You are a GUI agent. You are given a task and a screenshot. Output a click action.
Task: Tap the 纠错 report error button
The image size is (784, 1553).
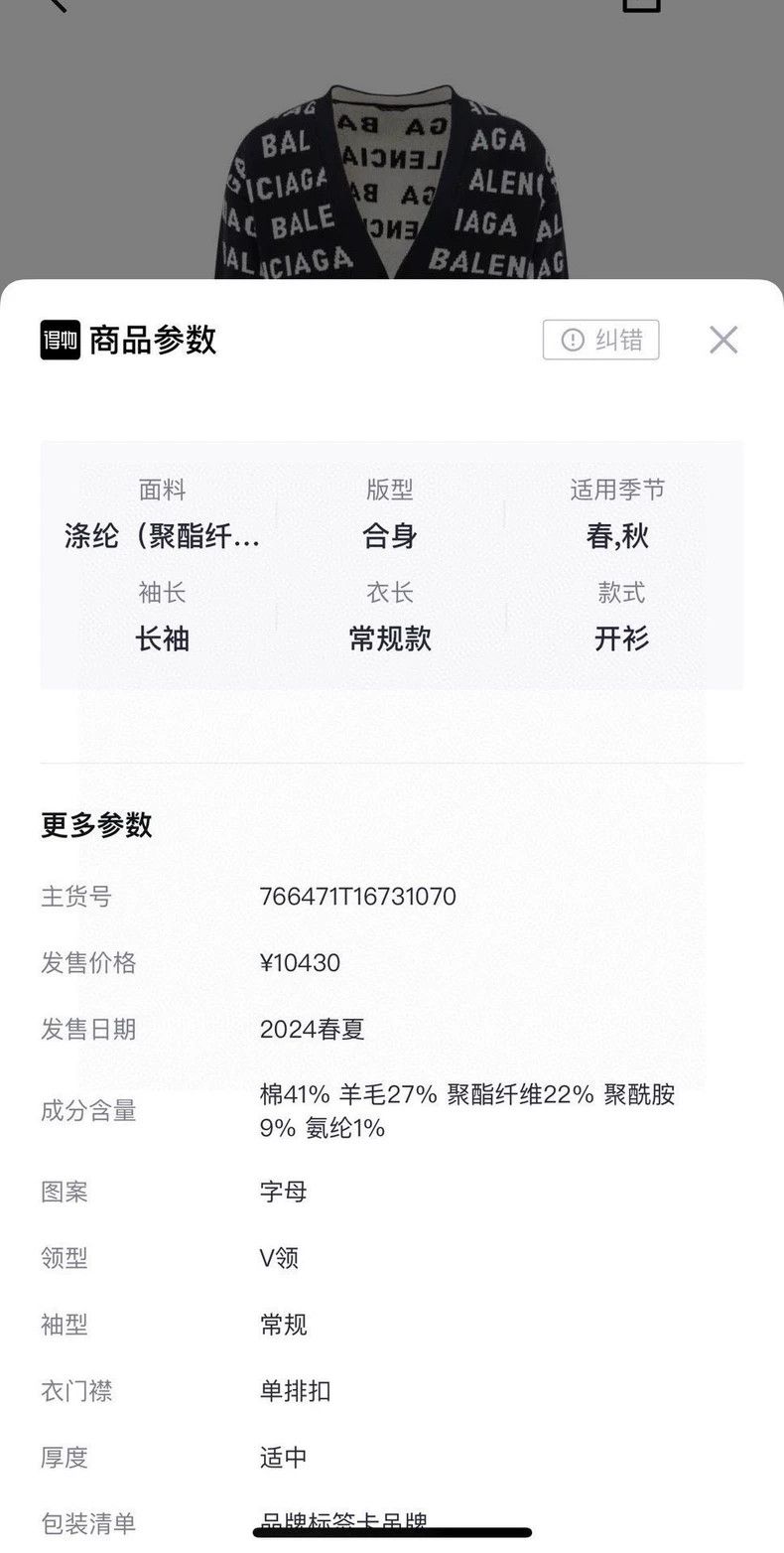[601, 340]
